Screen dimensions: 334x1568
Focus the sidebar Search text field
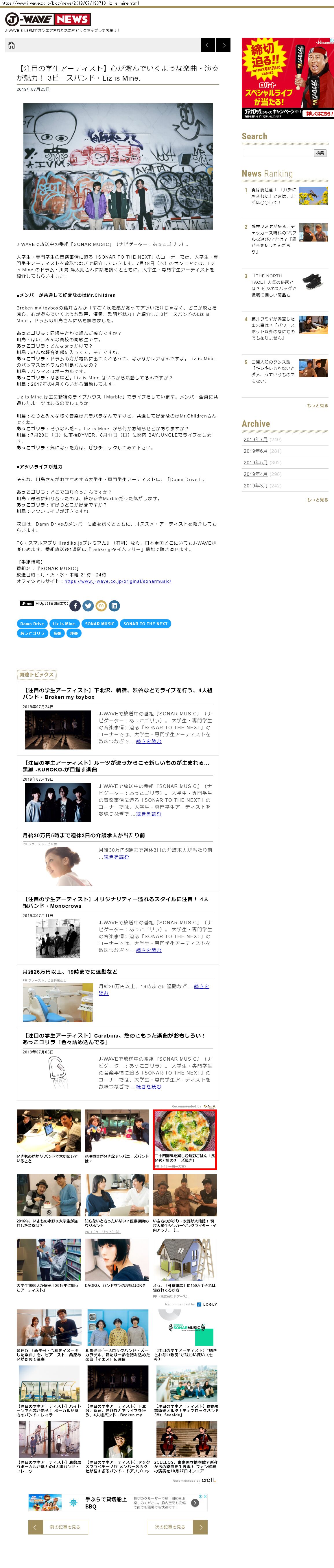tap(278, 153)
